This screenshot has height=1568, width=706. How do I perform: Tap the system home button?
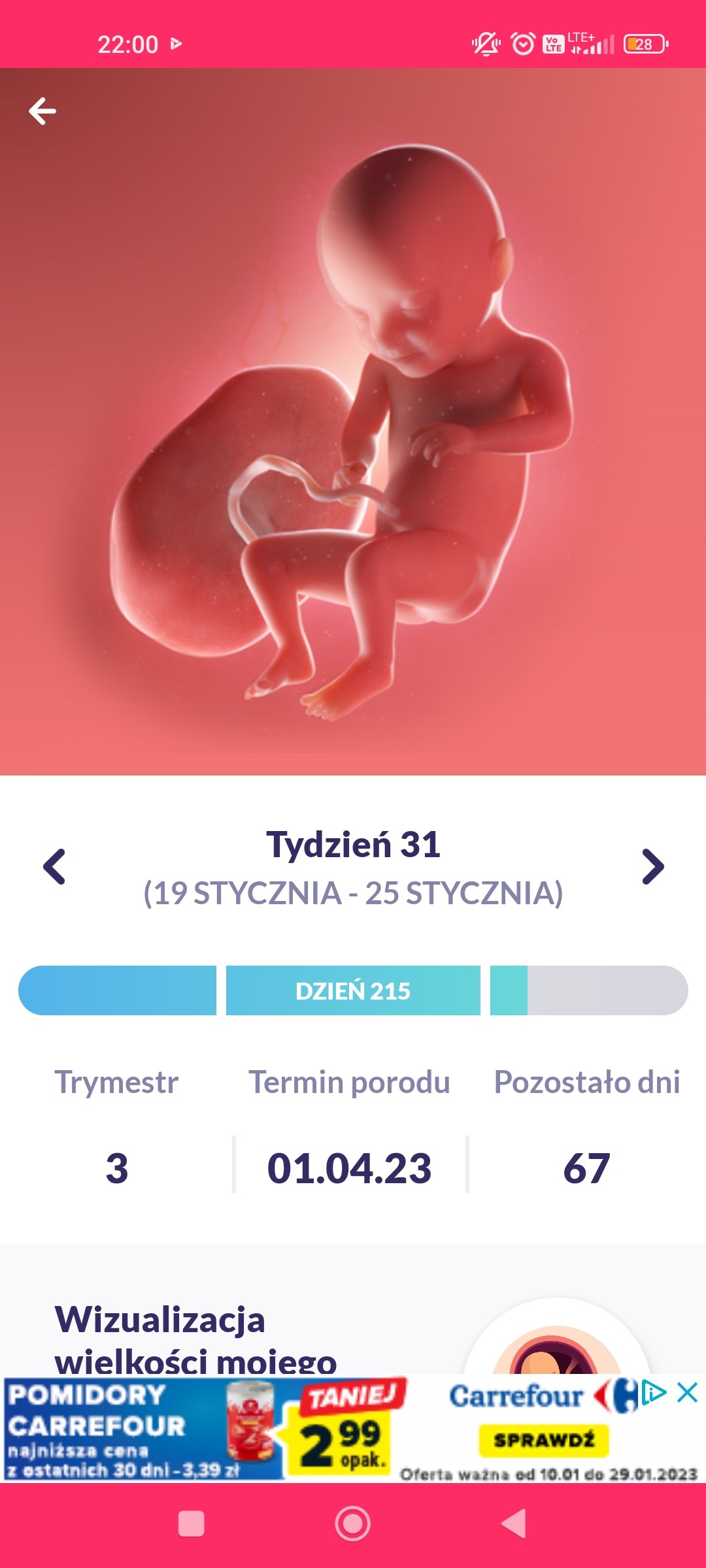click(353, 1524)
